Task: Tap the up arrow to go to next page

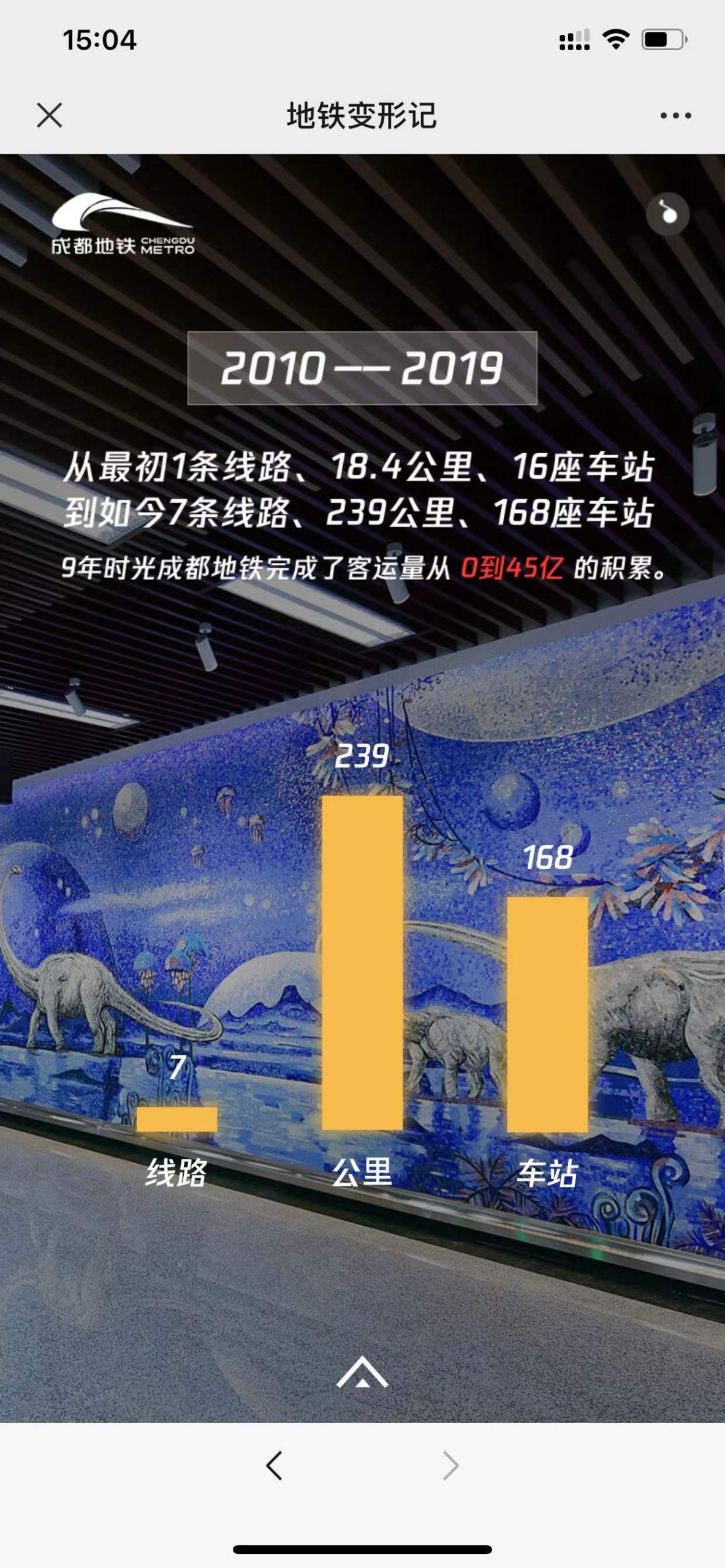Action: [362, 1372]
